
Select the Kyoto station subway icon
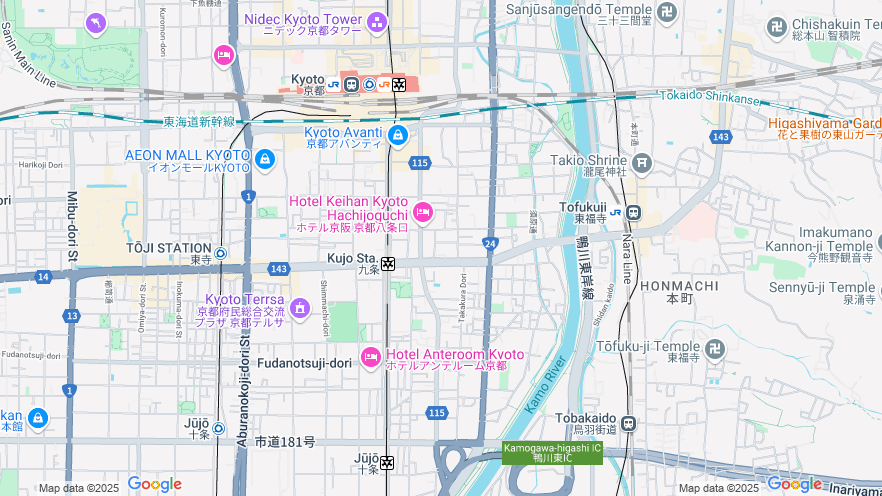[x=399, y=85]
